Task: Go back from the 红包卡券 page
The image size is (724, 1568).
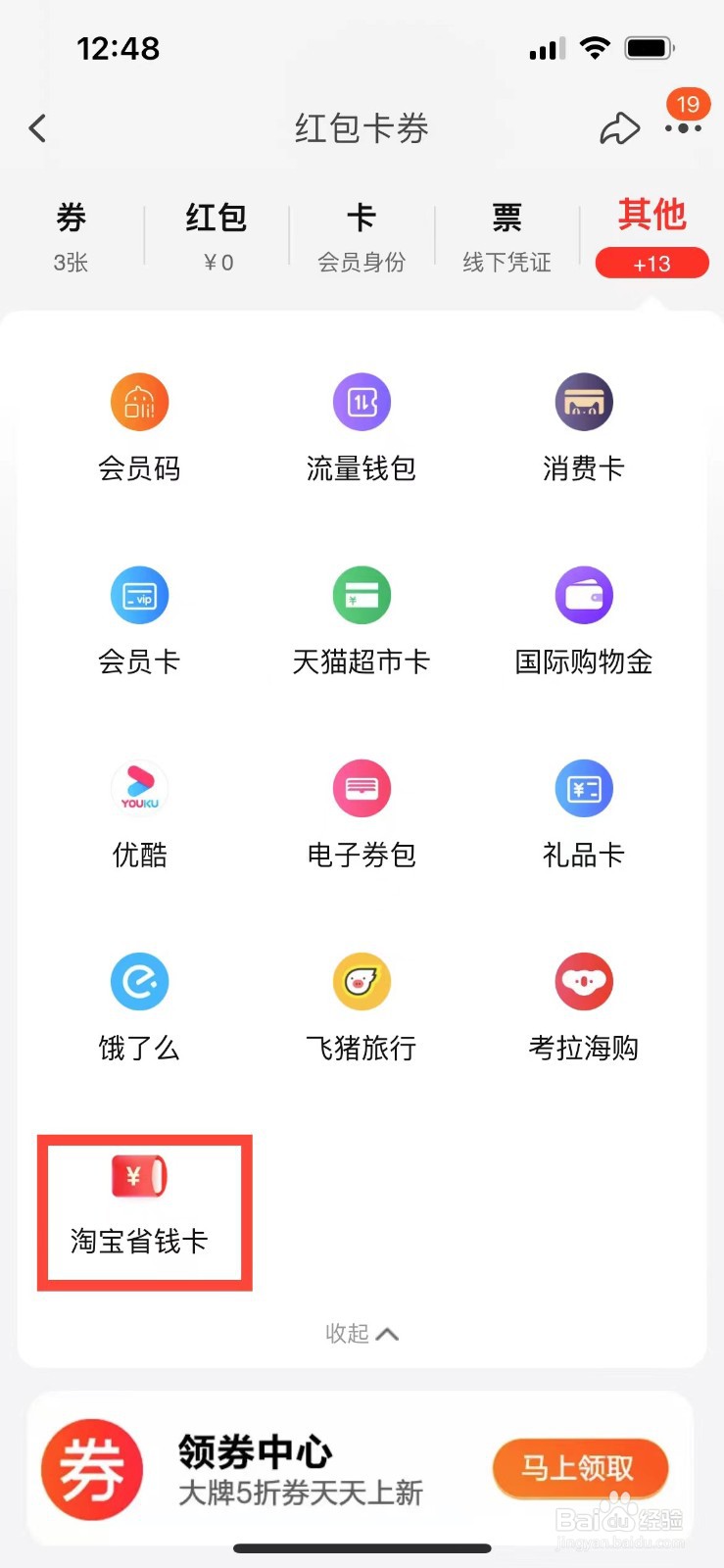Action: (x=38, y=128)
